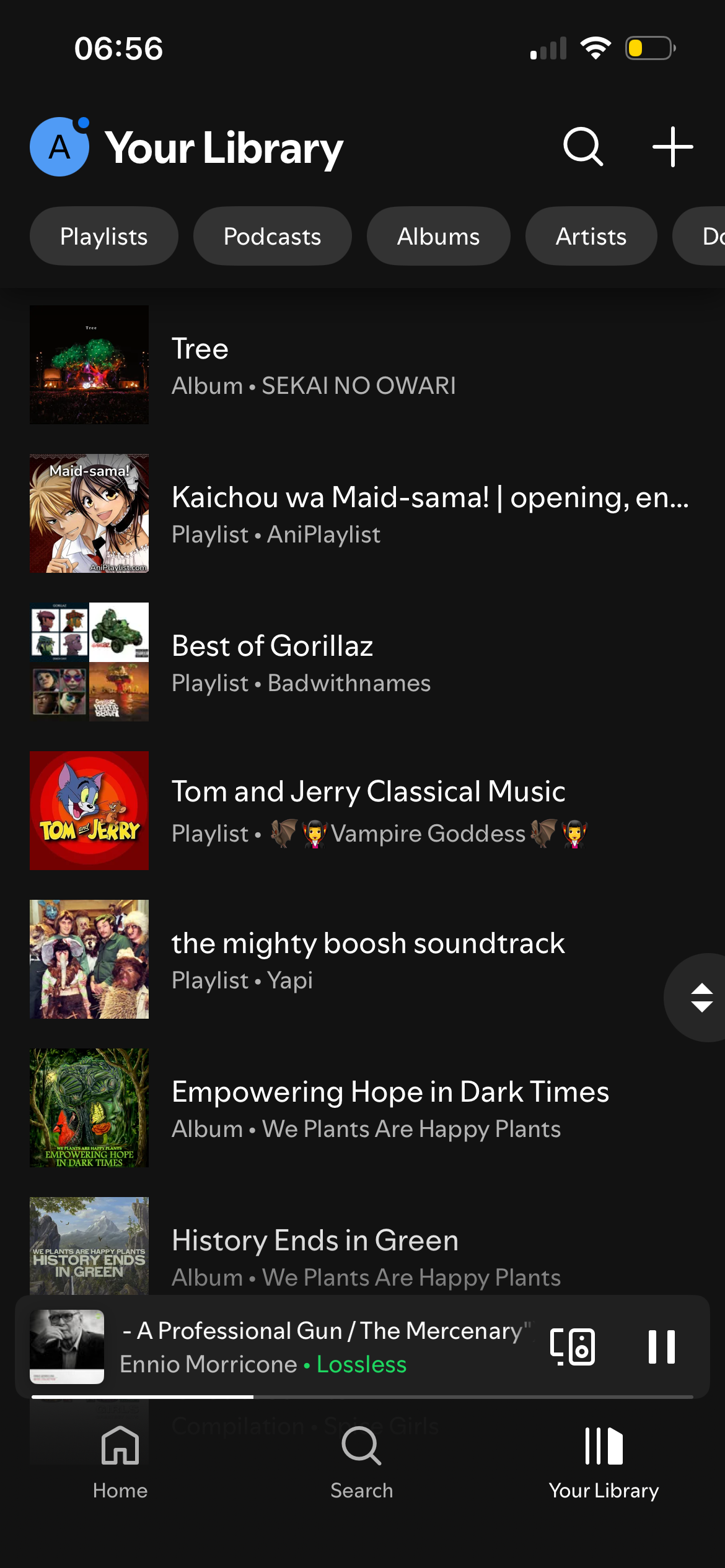Open the connect to device picker

573,1346
